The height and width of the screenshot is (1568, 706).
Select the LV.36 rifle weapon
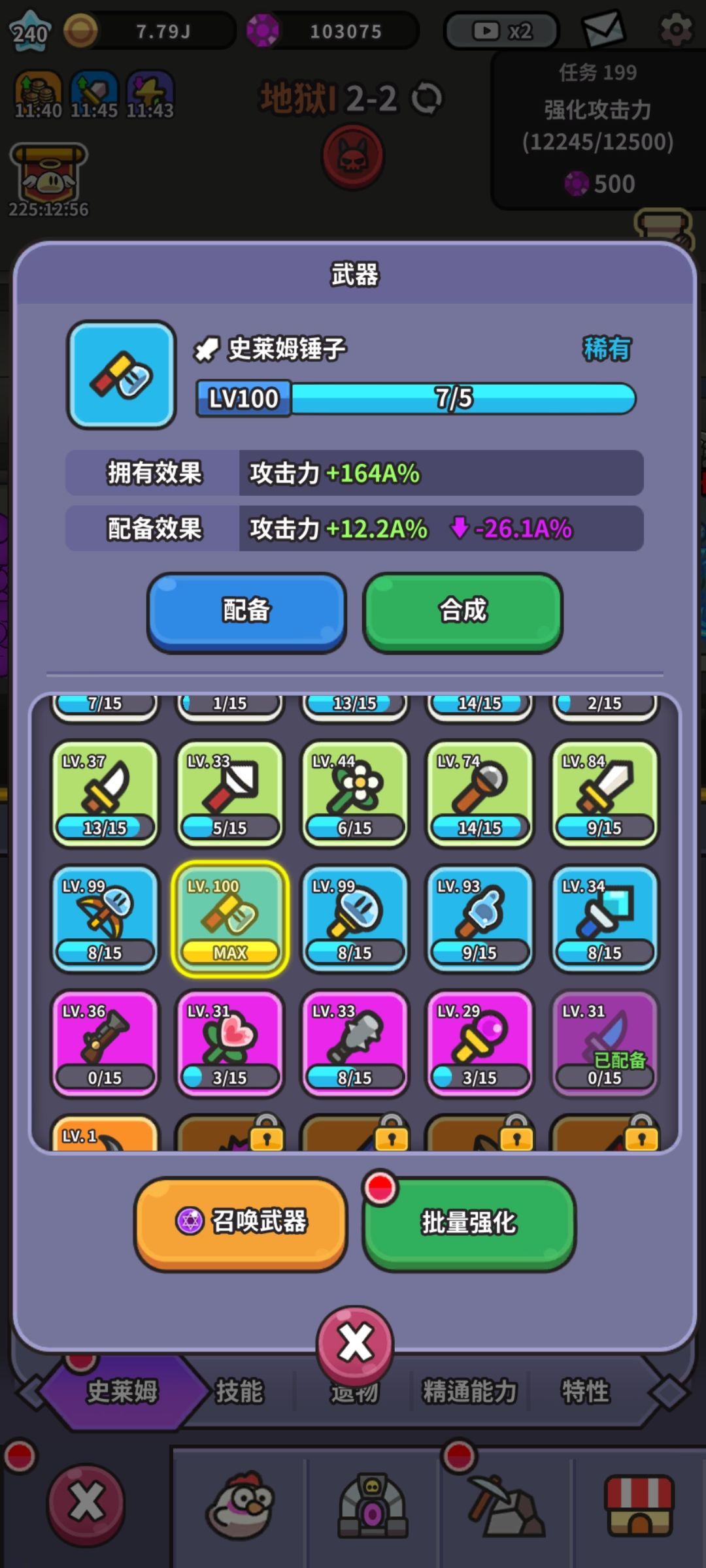click(x=105, y=1043)
